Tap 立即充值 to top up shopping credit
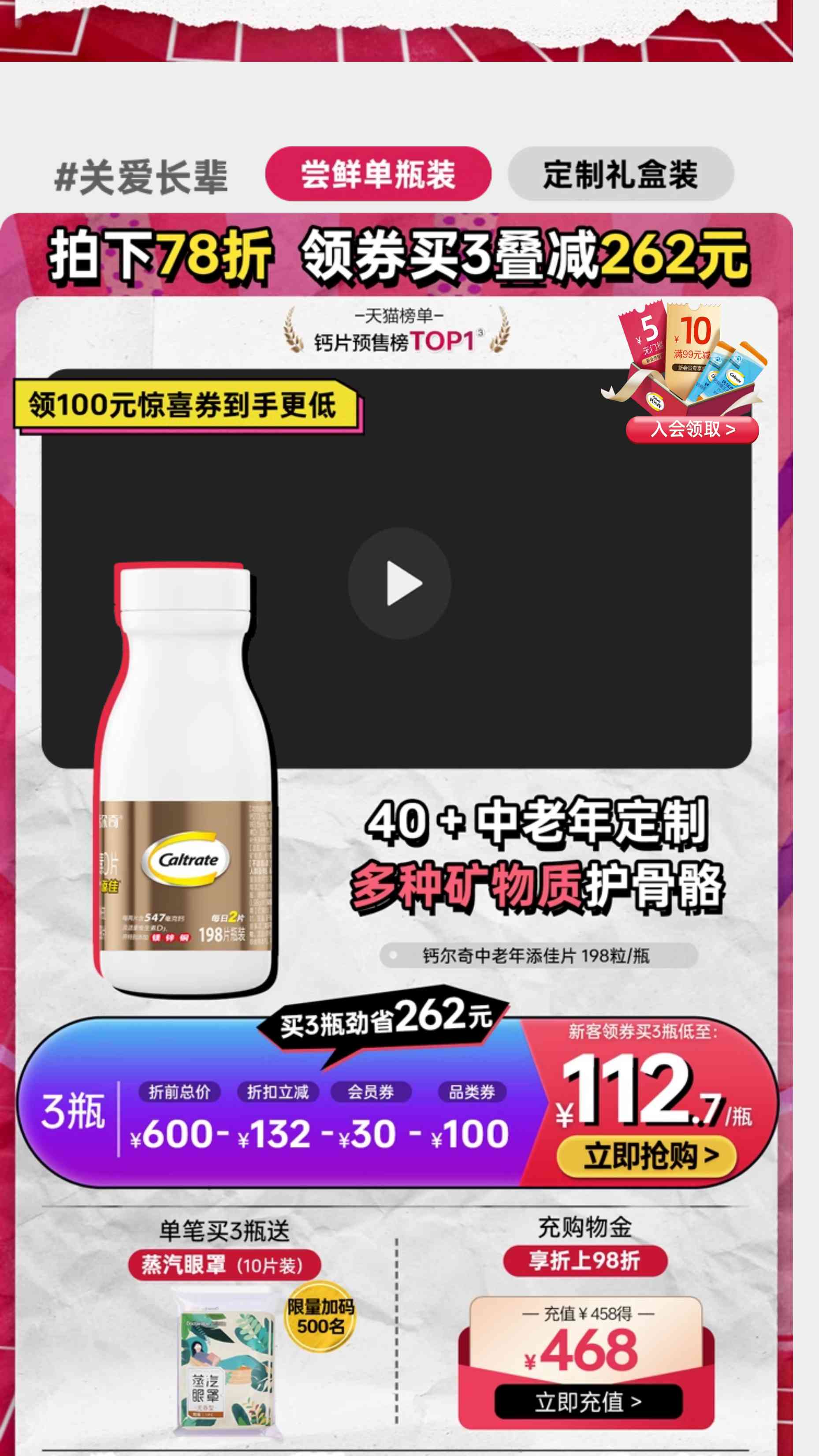 [x=588, y=1402]
